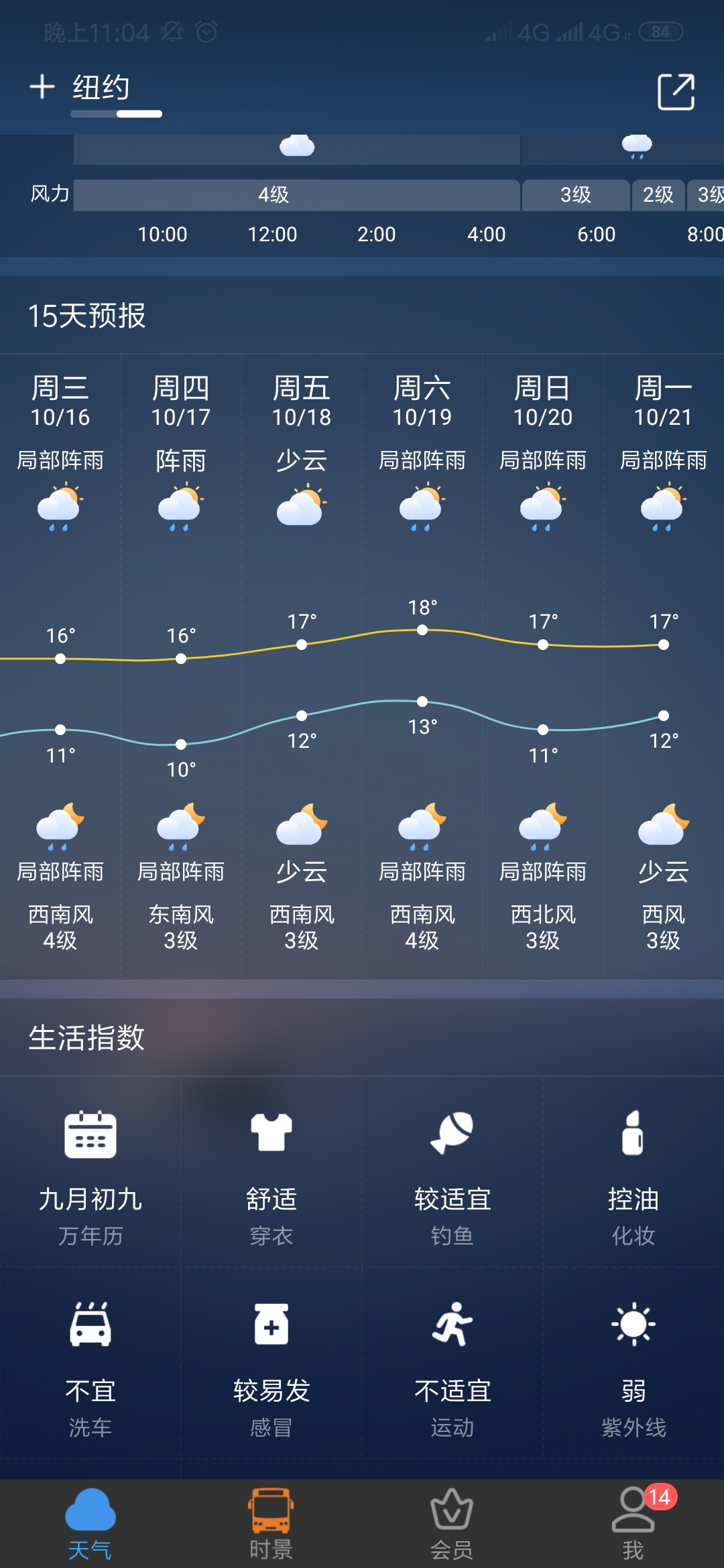Open Sunday 10/20 forecast details
Screen dimensions: 724x1568
(x=543, y=663)
